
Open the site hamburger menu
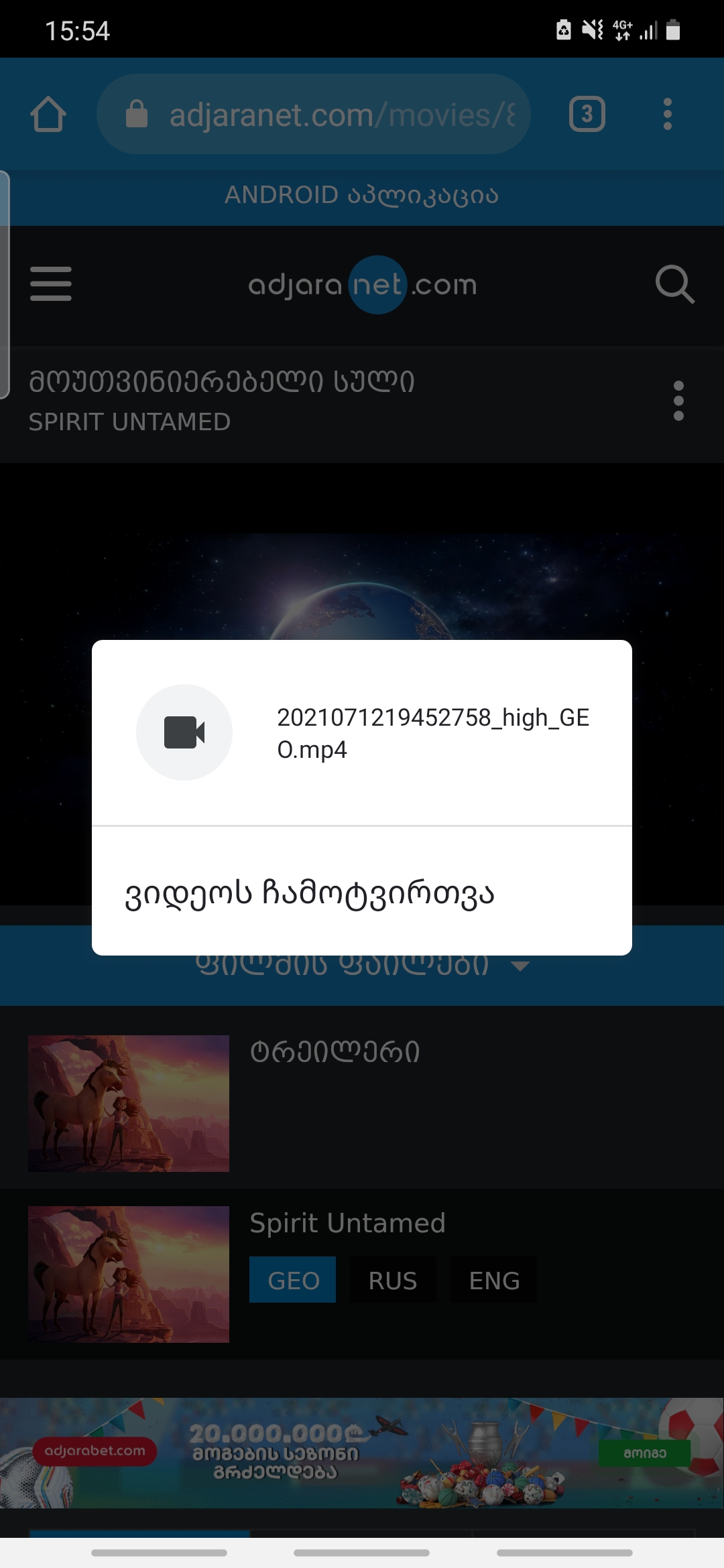(x=51, y=284)
